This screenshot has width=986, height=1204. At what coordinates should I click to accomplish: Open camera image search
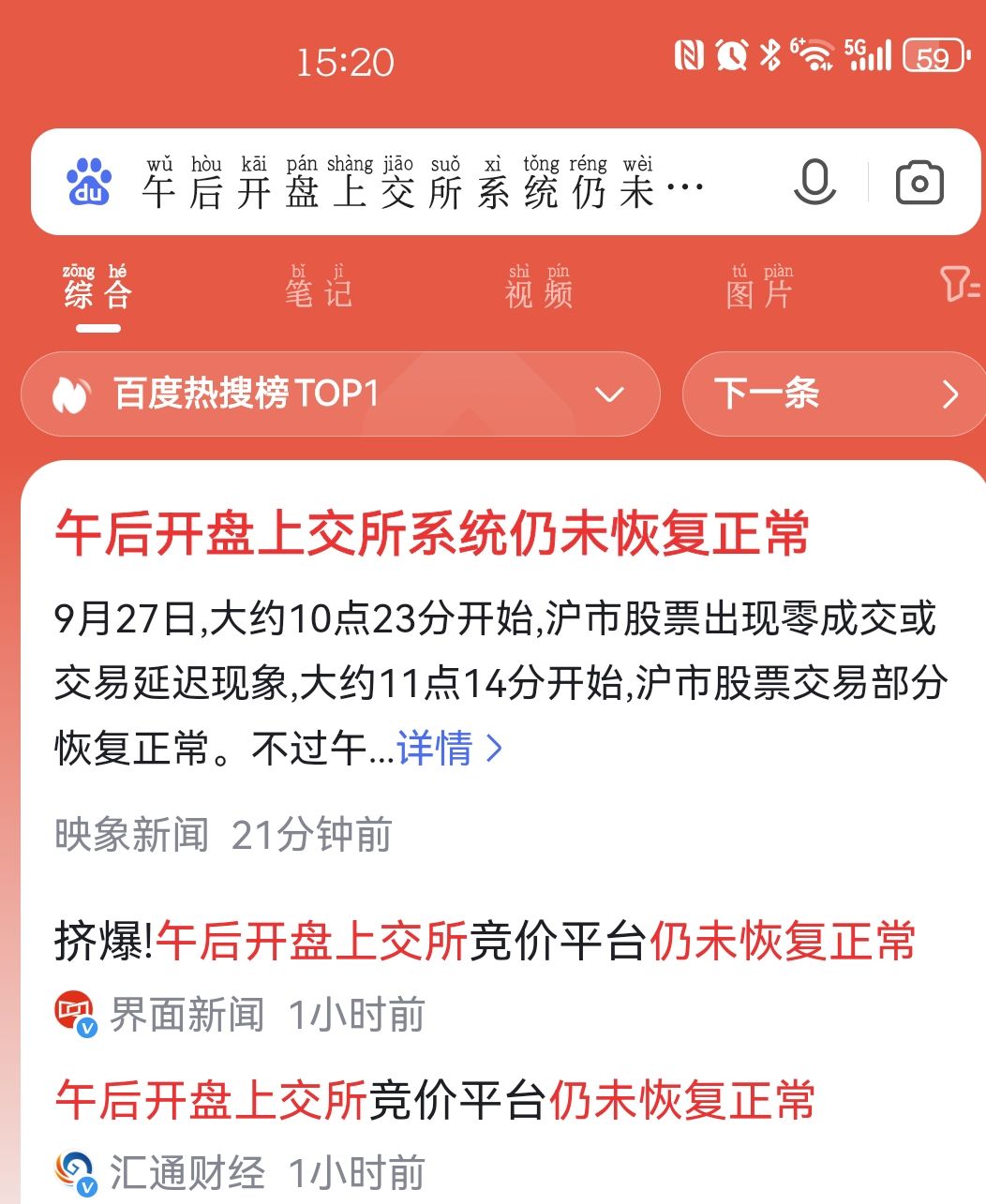(x=919, y=183)
